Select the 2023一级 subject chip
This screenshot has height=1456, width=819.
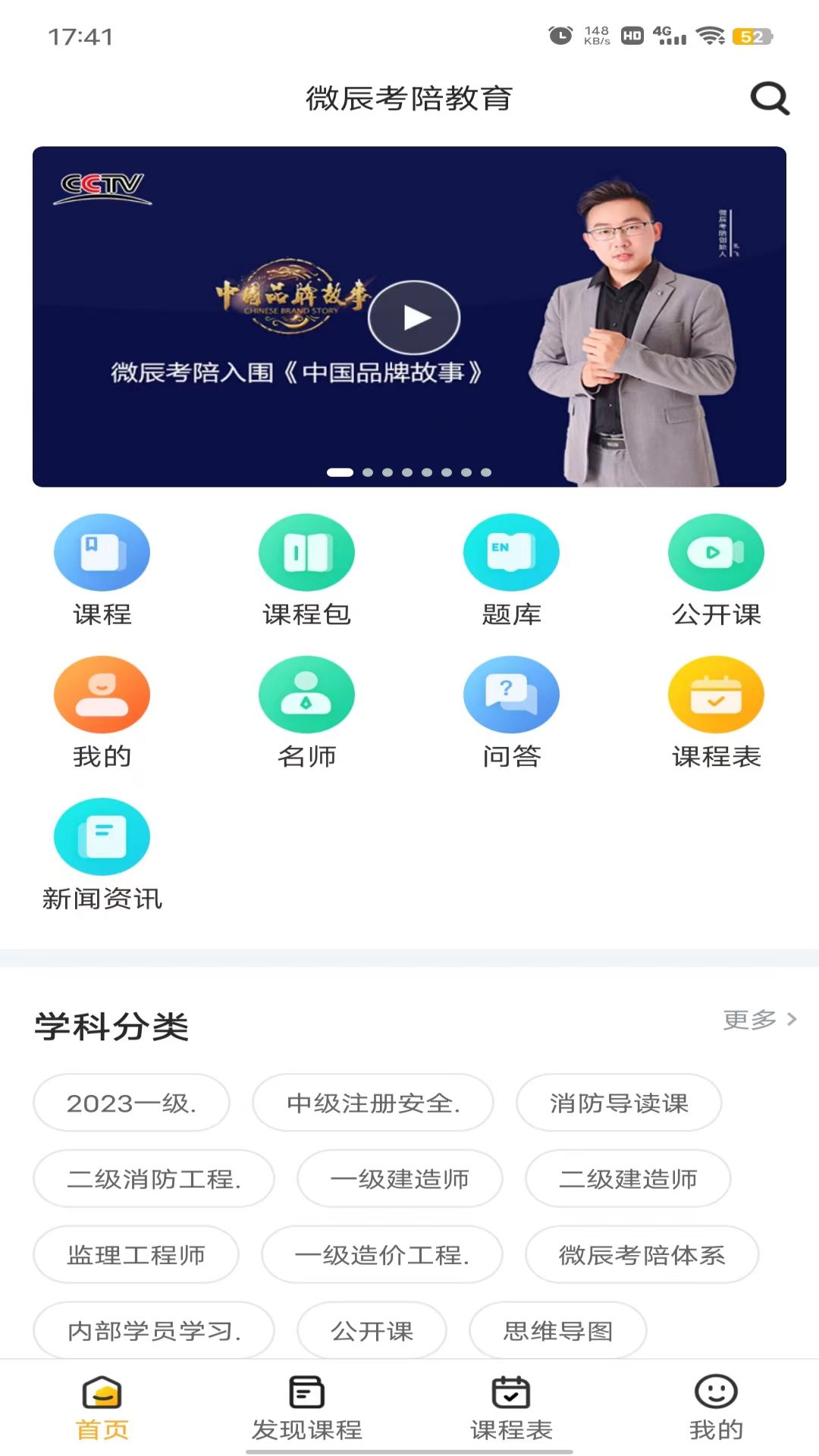click(x=131, y=1103)
